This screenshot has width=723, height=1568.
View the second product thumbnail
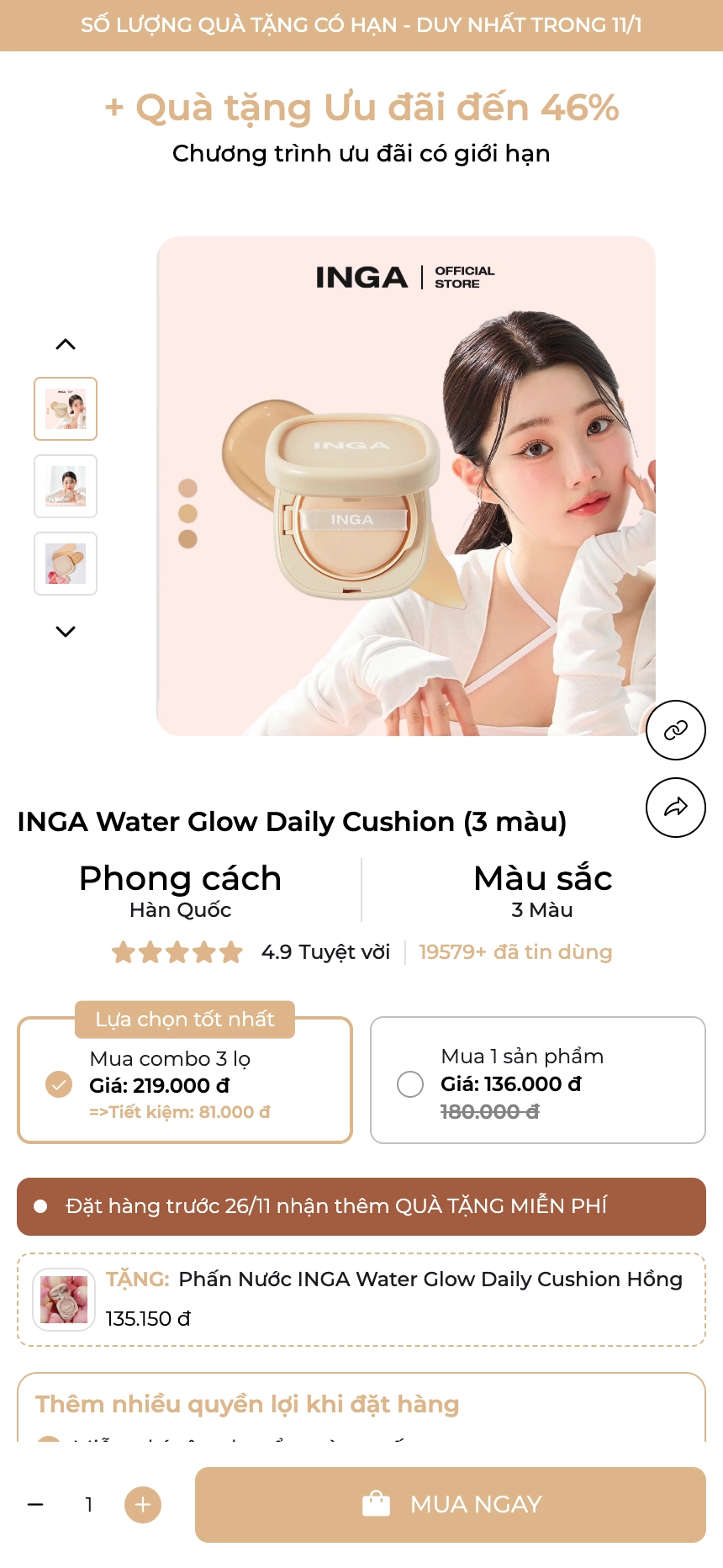coord(66,486)
